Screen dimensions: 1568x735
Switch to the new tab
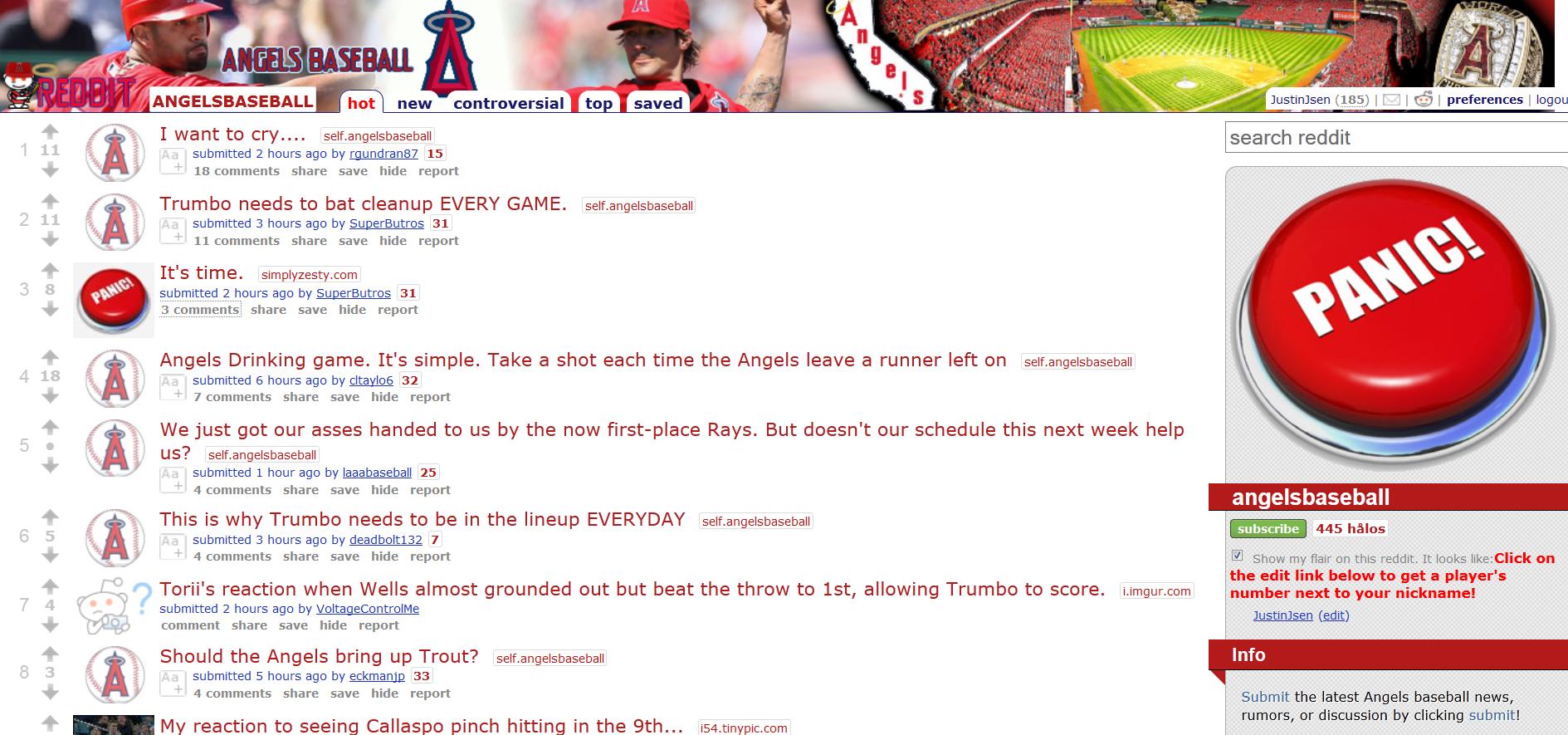click(414, 103)
